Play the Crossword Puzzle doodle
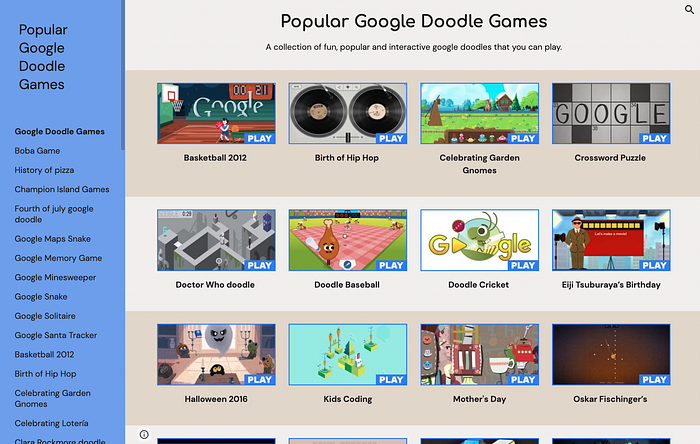This screenshot has height=444, width=700. (611, 113)
